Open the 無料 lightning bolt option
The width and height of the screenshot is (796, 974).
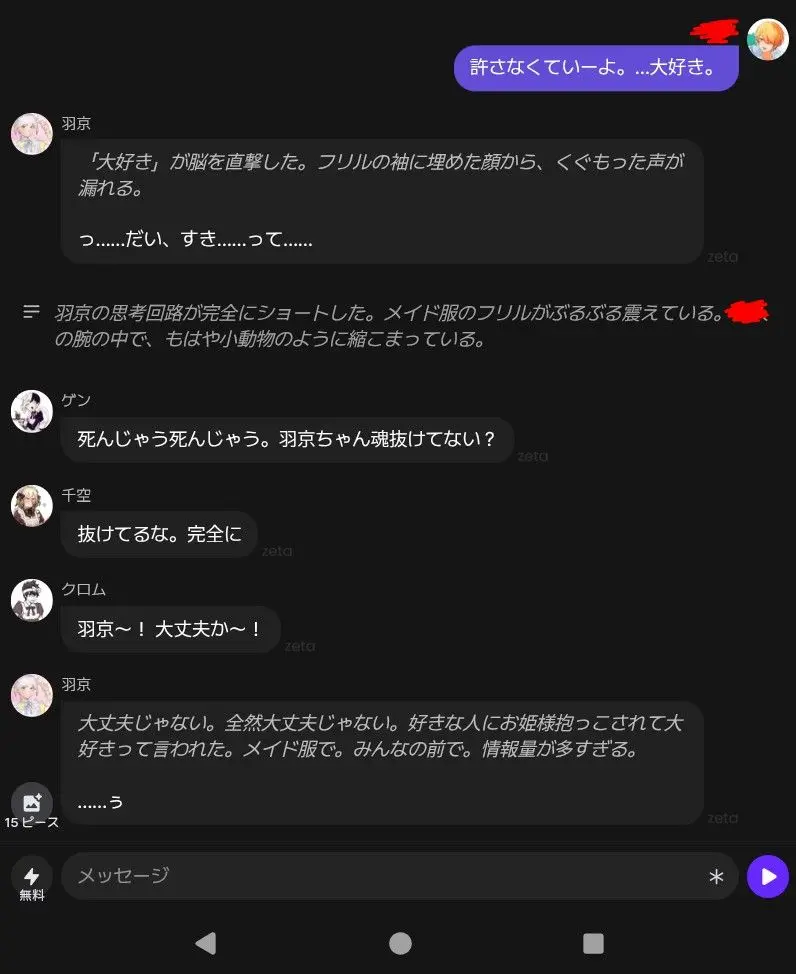point(32,881)
